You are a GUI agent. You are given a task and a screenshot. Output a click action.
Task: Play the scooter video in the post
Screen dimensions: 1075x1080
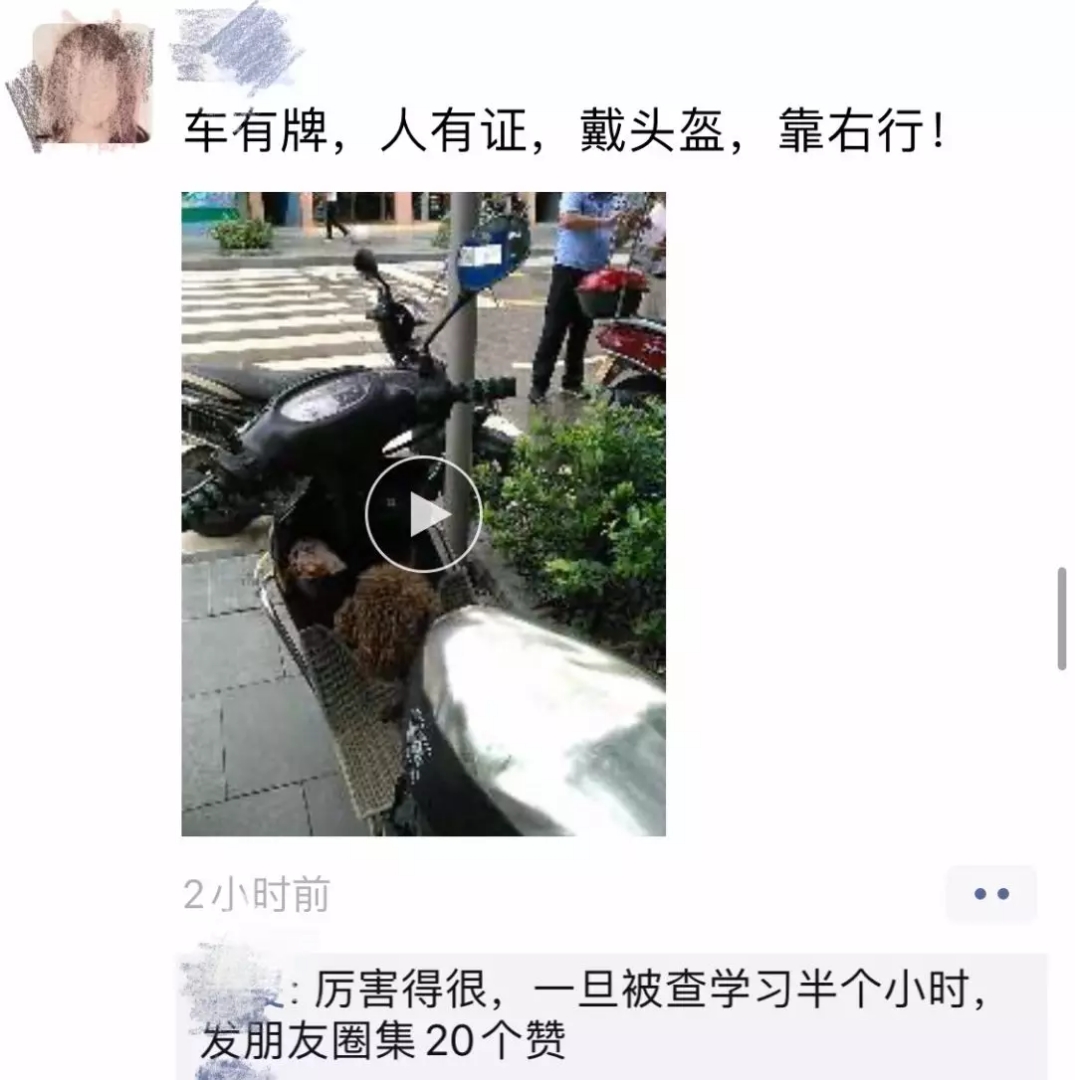click(x=423, y=514)
